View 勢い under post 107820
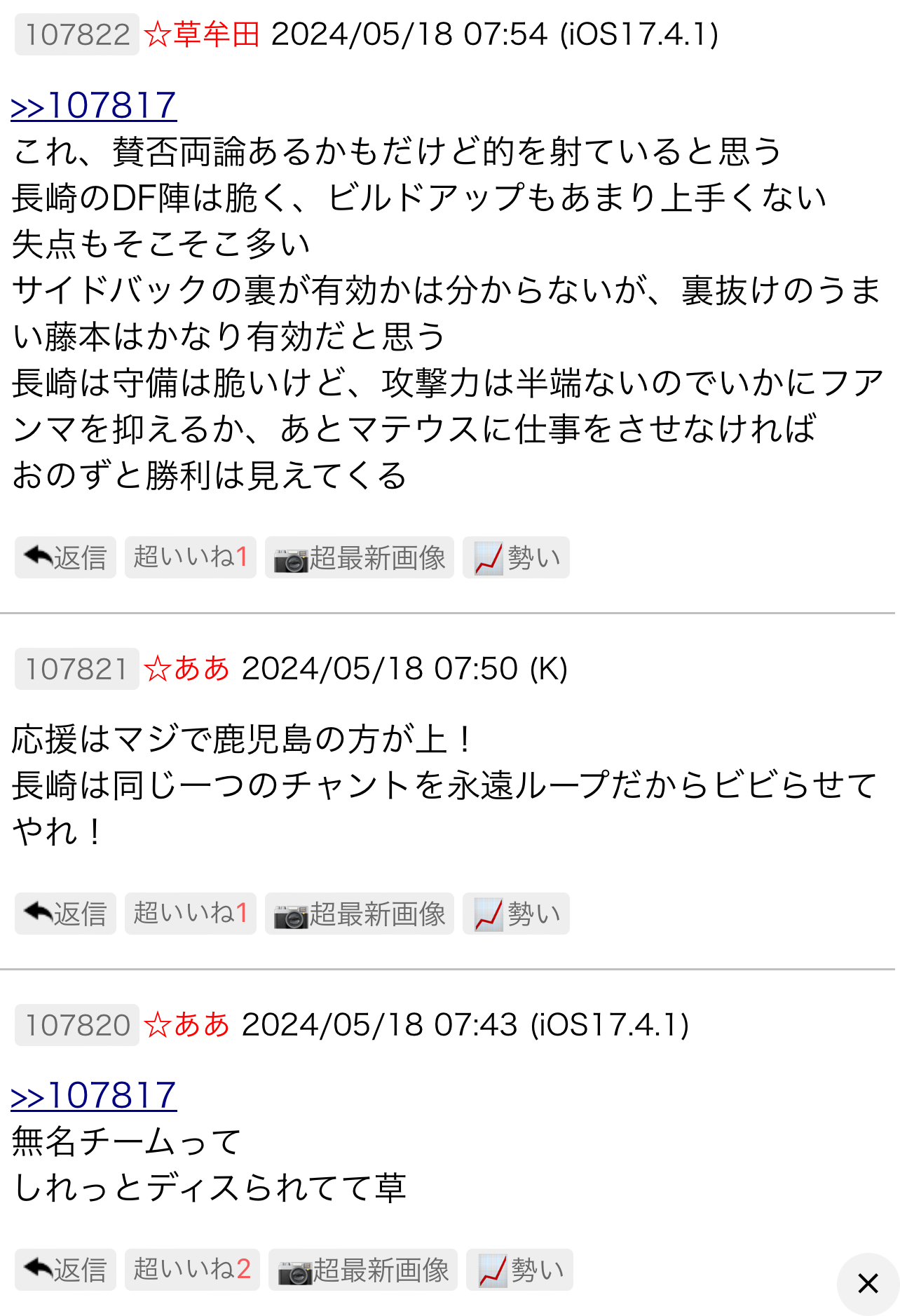 [x=519, y=1270]
